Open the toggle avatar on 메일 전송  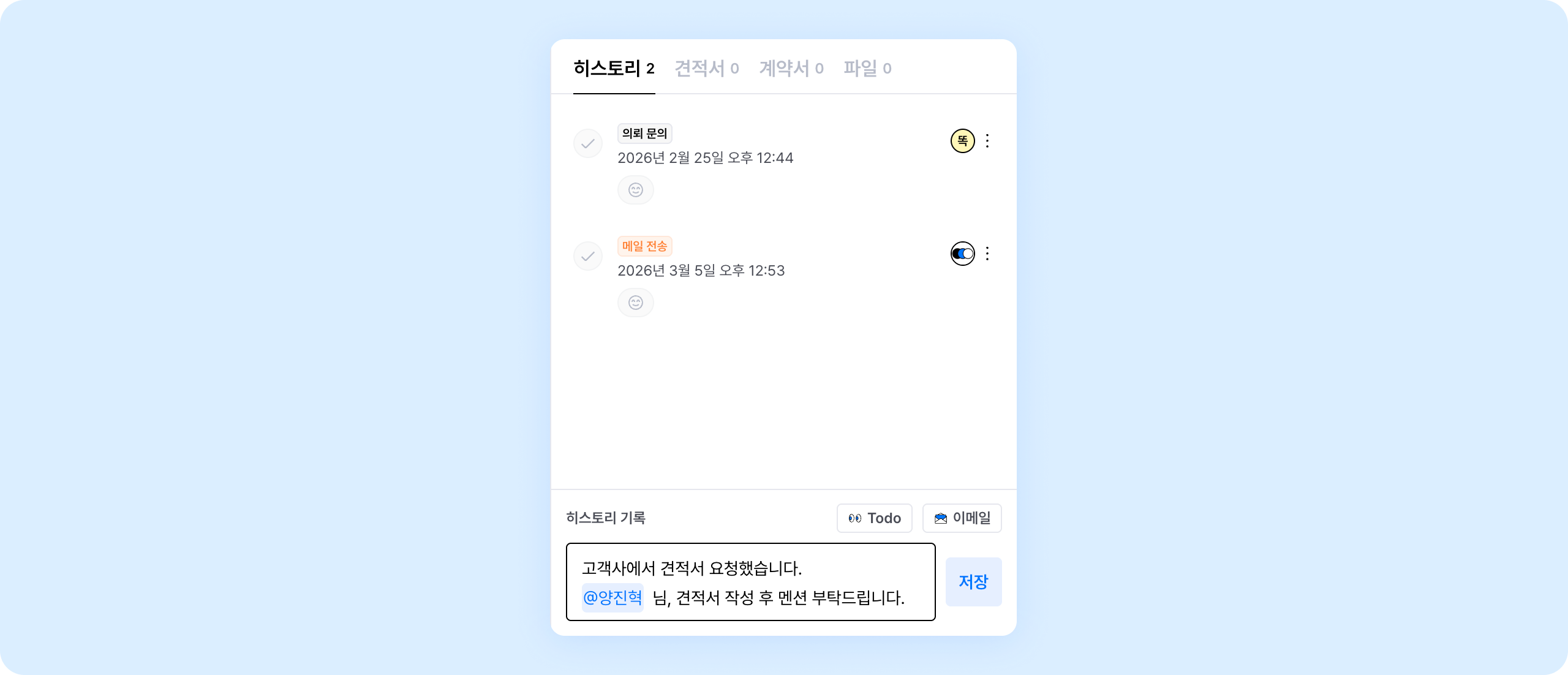point(962,254)
